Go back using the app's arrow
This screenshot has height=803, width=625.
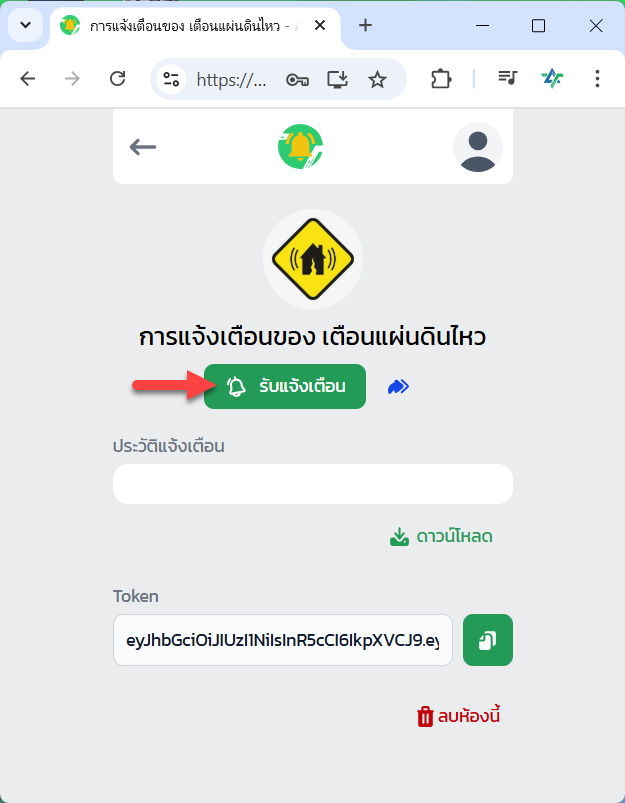(143, 147)
